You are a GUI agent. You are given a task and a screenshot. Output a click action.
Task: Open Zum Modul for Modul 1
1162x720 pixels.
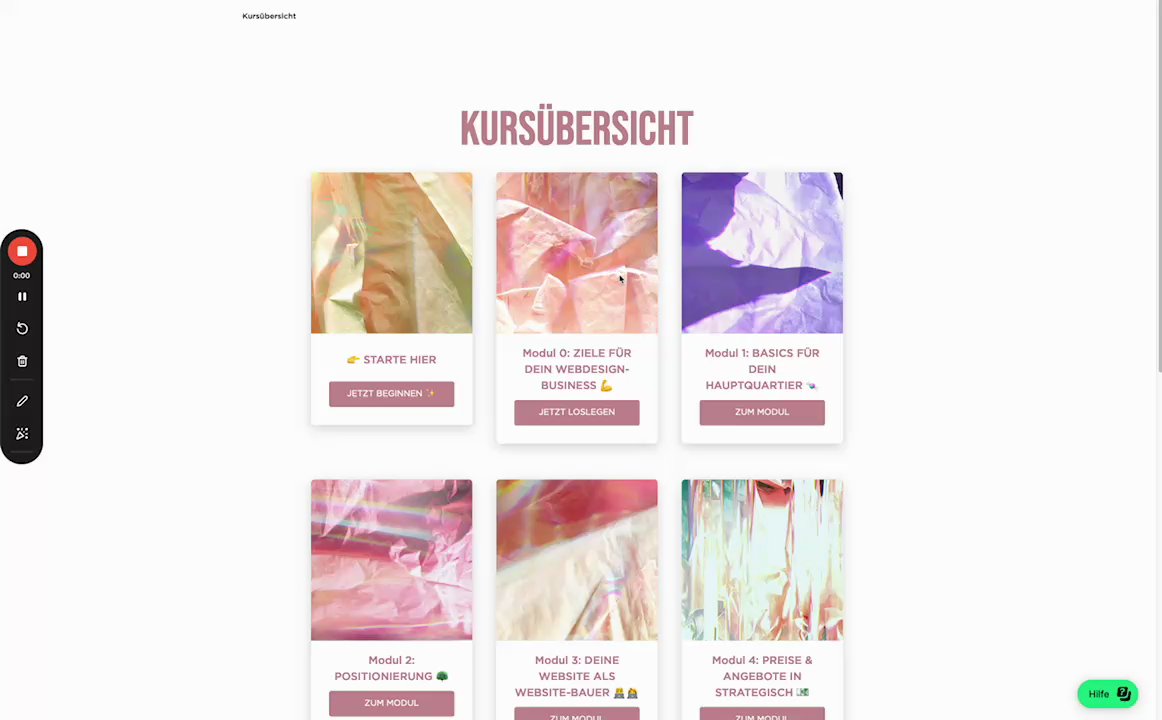click(762, 412)
